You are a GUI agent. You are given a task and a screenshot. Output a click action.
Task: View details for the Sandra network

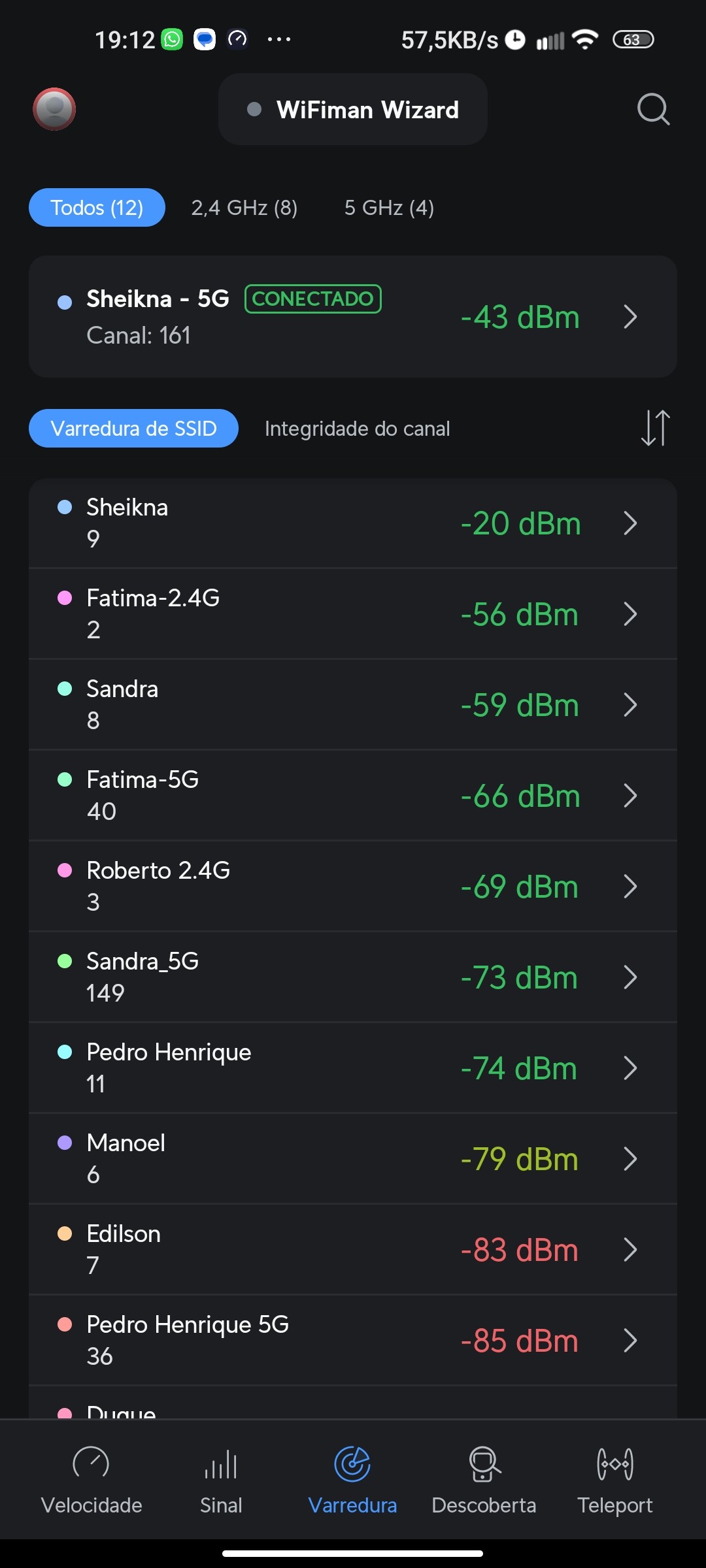coord(353,705)
